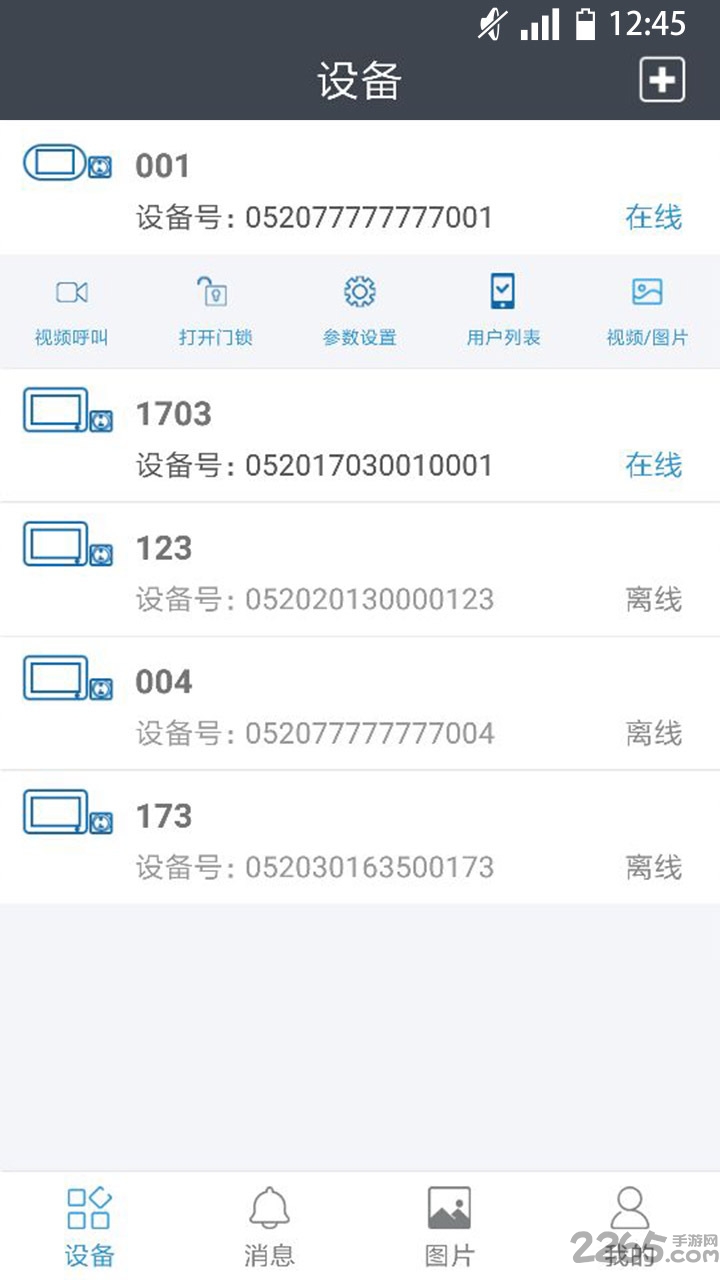Switch to the 设备 tab
720x1280 pixels.
(x=89, y=1227)
